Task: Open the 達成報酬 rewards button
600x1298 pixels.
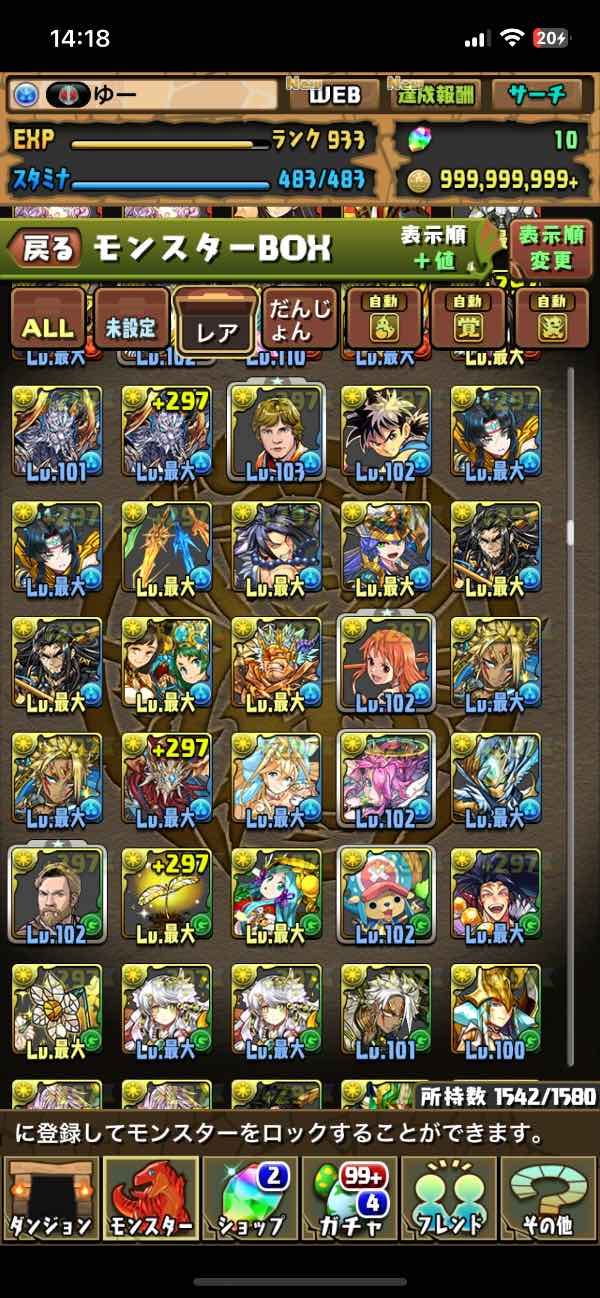Action: (435, 95)
